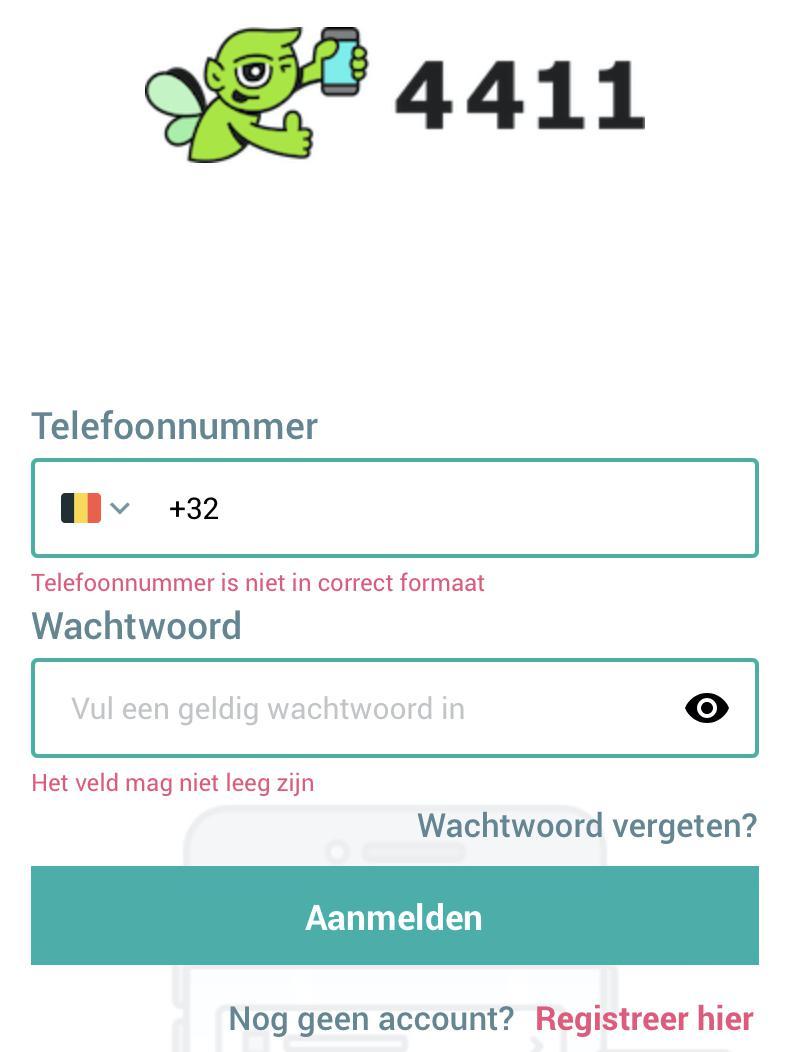Click the +32 phone number field

point(400,508)
